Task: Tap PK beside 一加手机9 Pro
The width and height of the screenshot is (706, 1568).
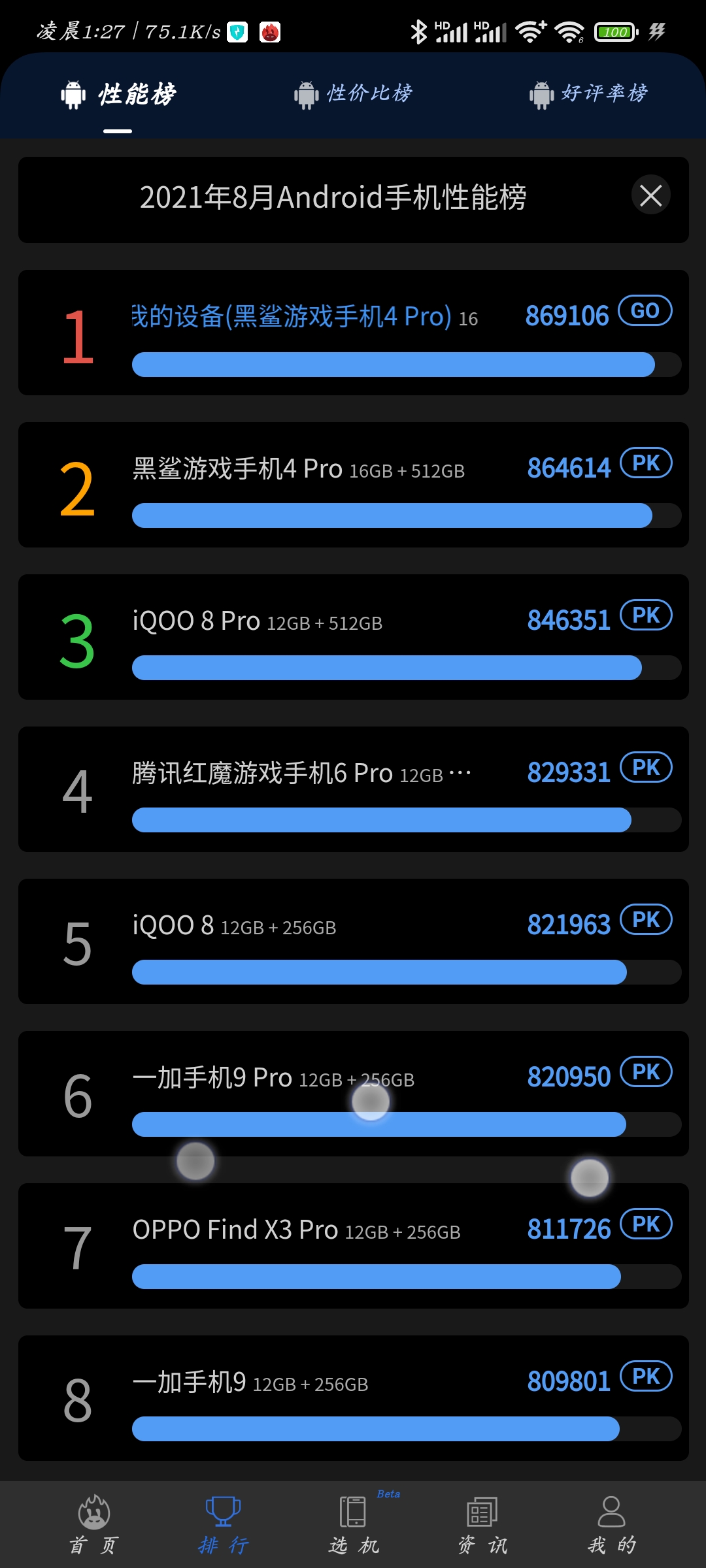Action: [x=646, y=1072]
